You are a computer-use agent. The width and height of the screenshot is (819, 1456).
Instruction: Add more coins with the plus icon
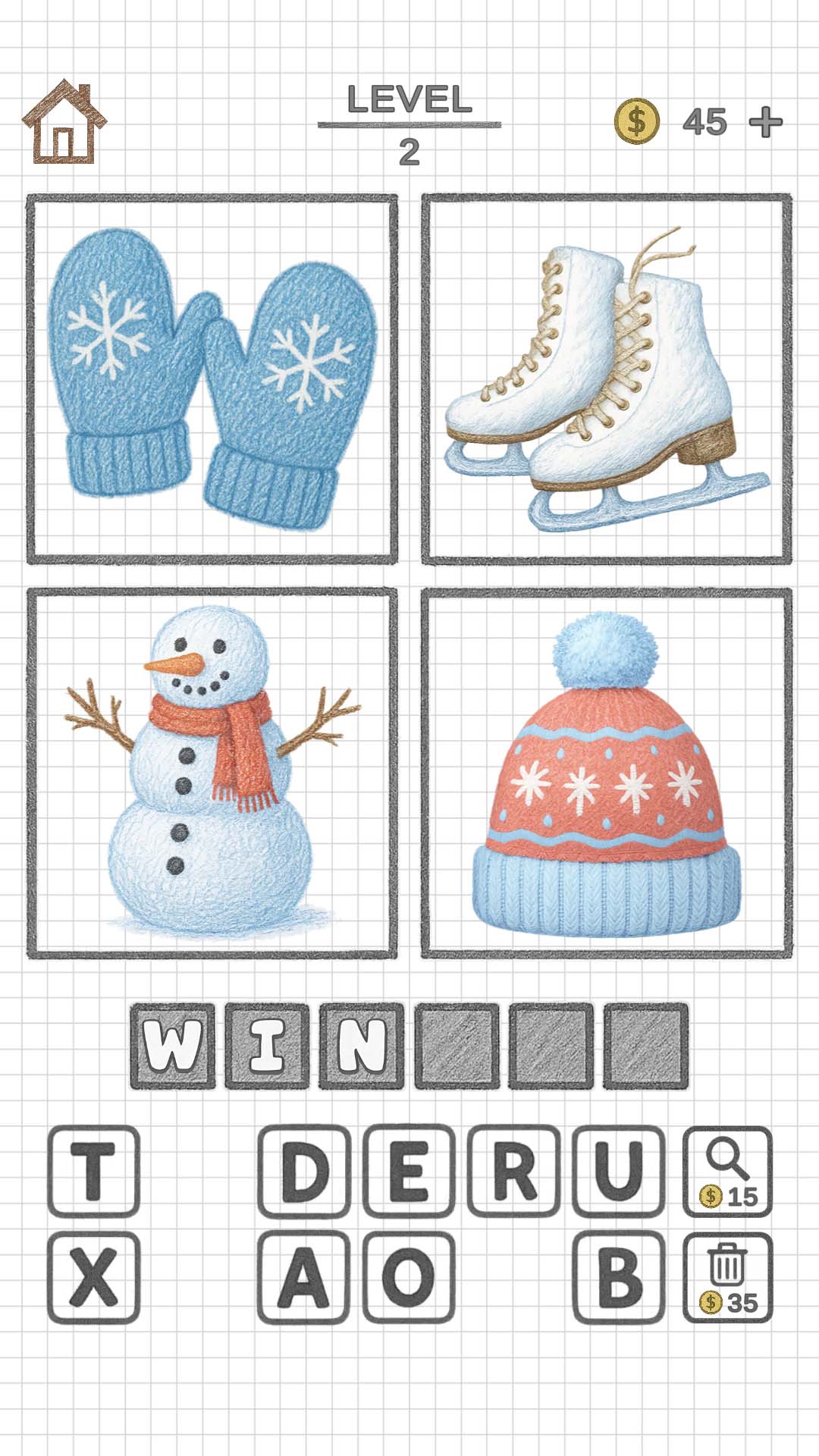765,122
